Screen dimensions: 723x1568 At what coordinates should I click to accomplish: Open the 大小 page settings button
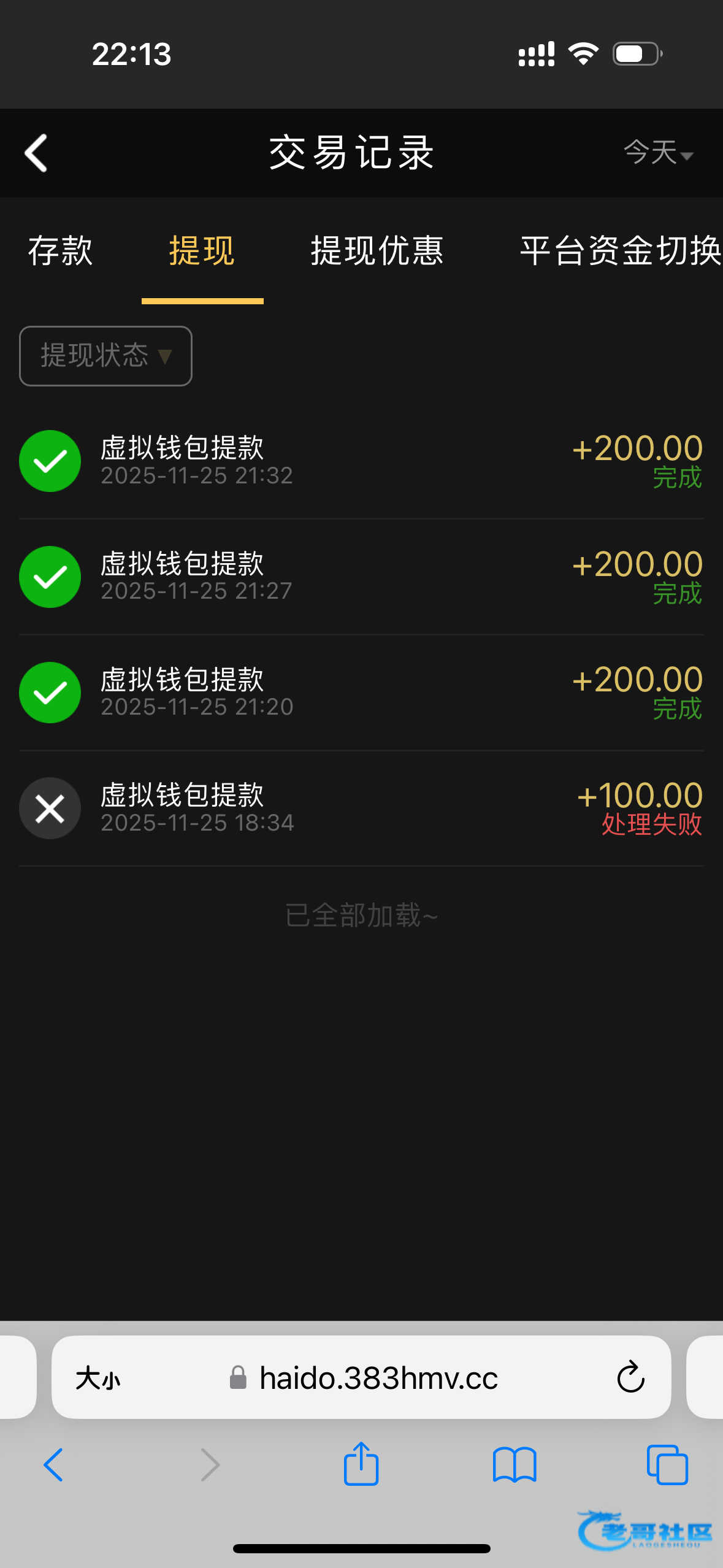click(x=98, y=1378)
